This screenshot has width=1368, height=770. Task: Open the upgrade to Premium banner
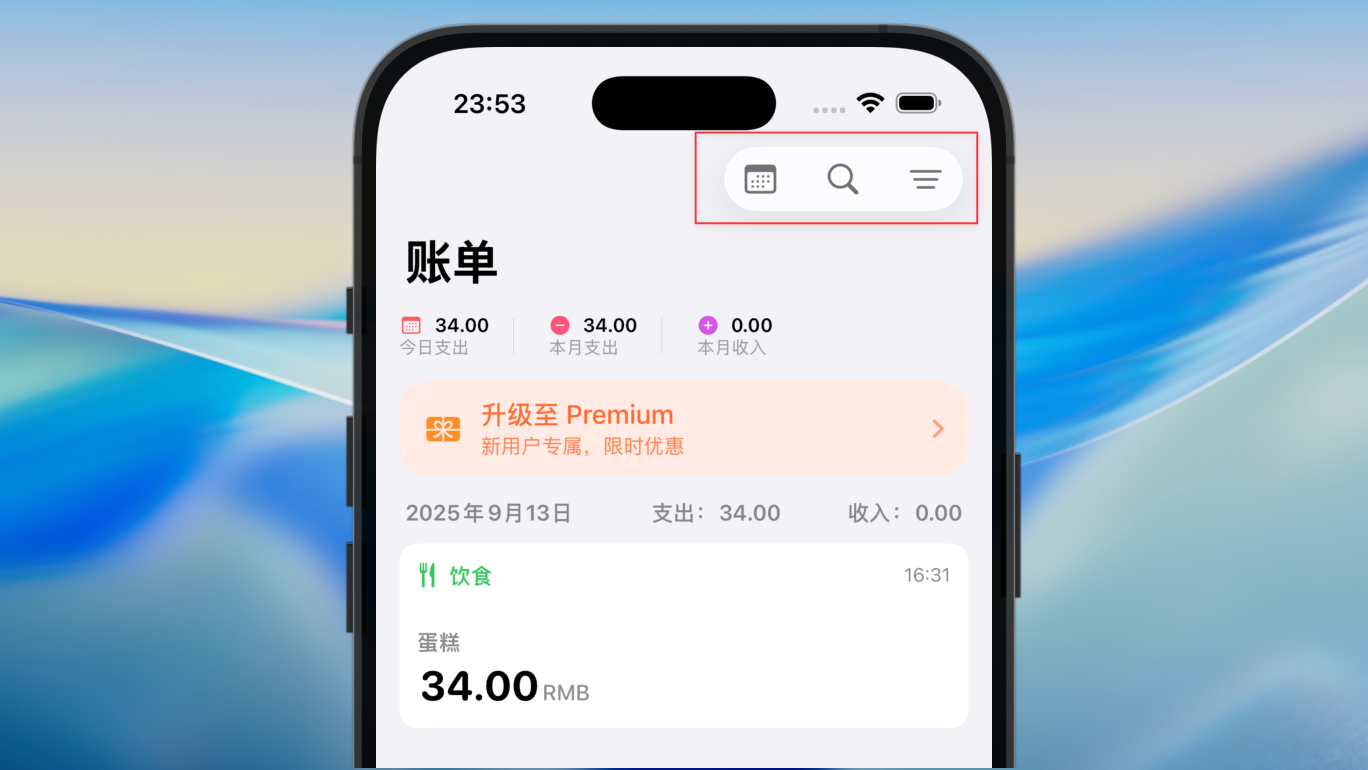[x=683, y=429]
